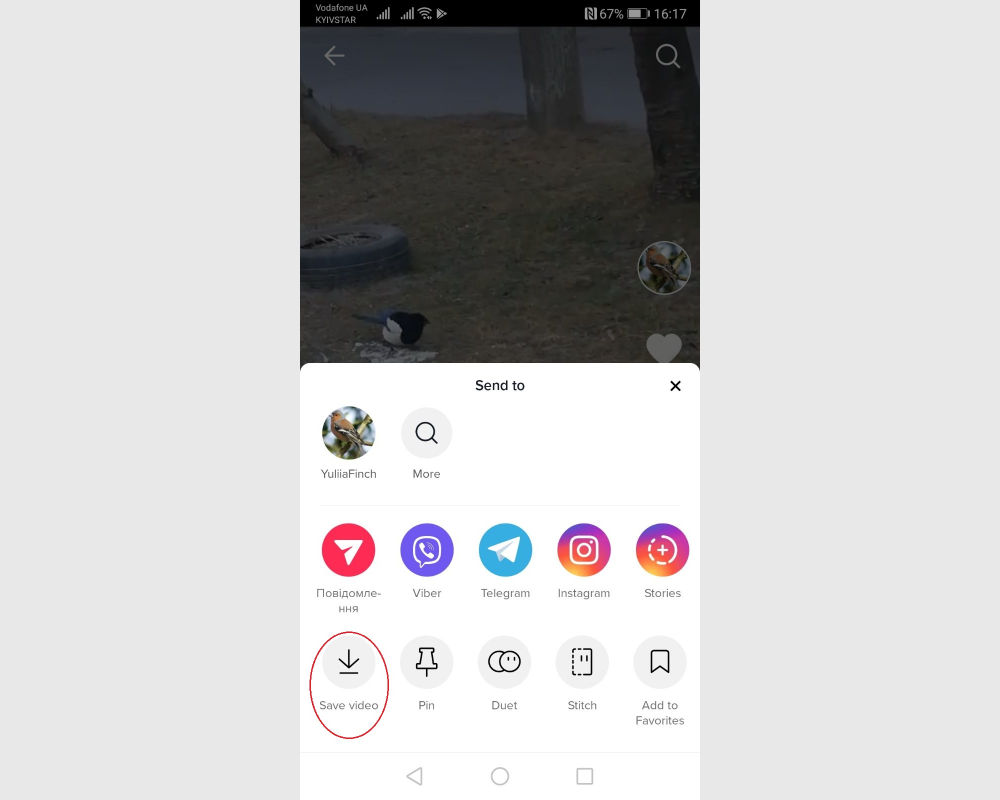The width and height of the screenshot is (1000, 800).
Task: Go back using the top arrow
Action: 334,56
